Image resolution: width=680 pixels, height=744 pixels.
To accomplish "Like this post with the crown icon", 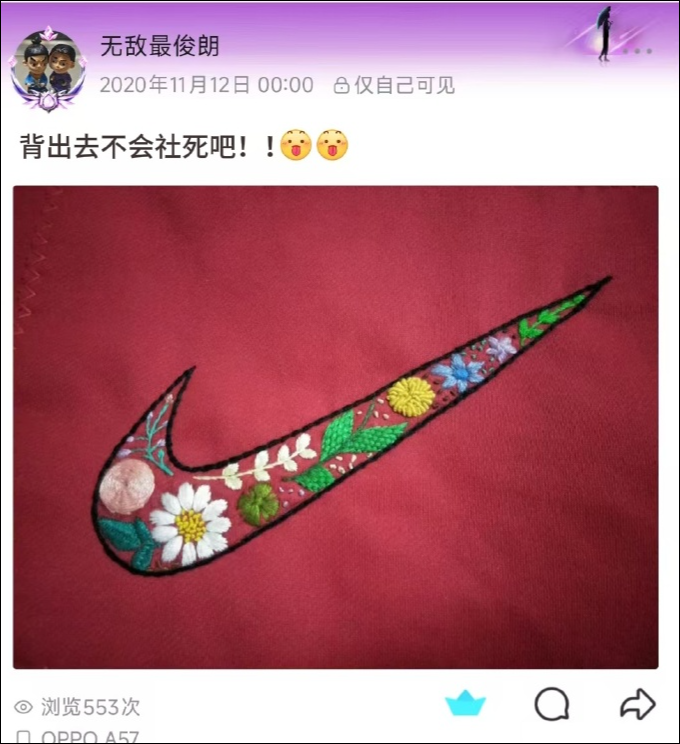I will 465,704.
